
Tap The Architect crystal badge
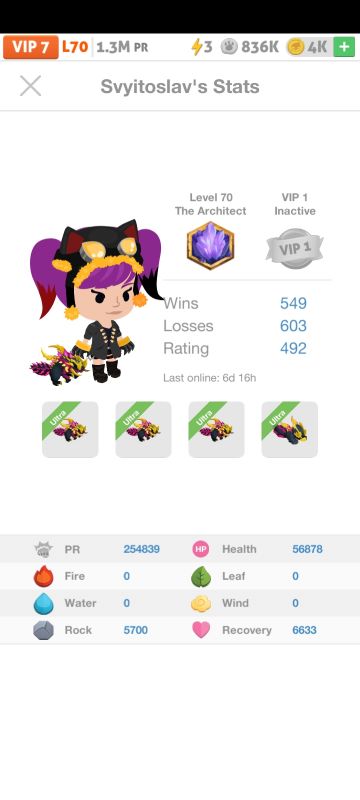click(210, 246)
